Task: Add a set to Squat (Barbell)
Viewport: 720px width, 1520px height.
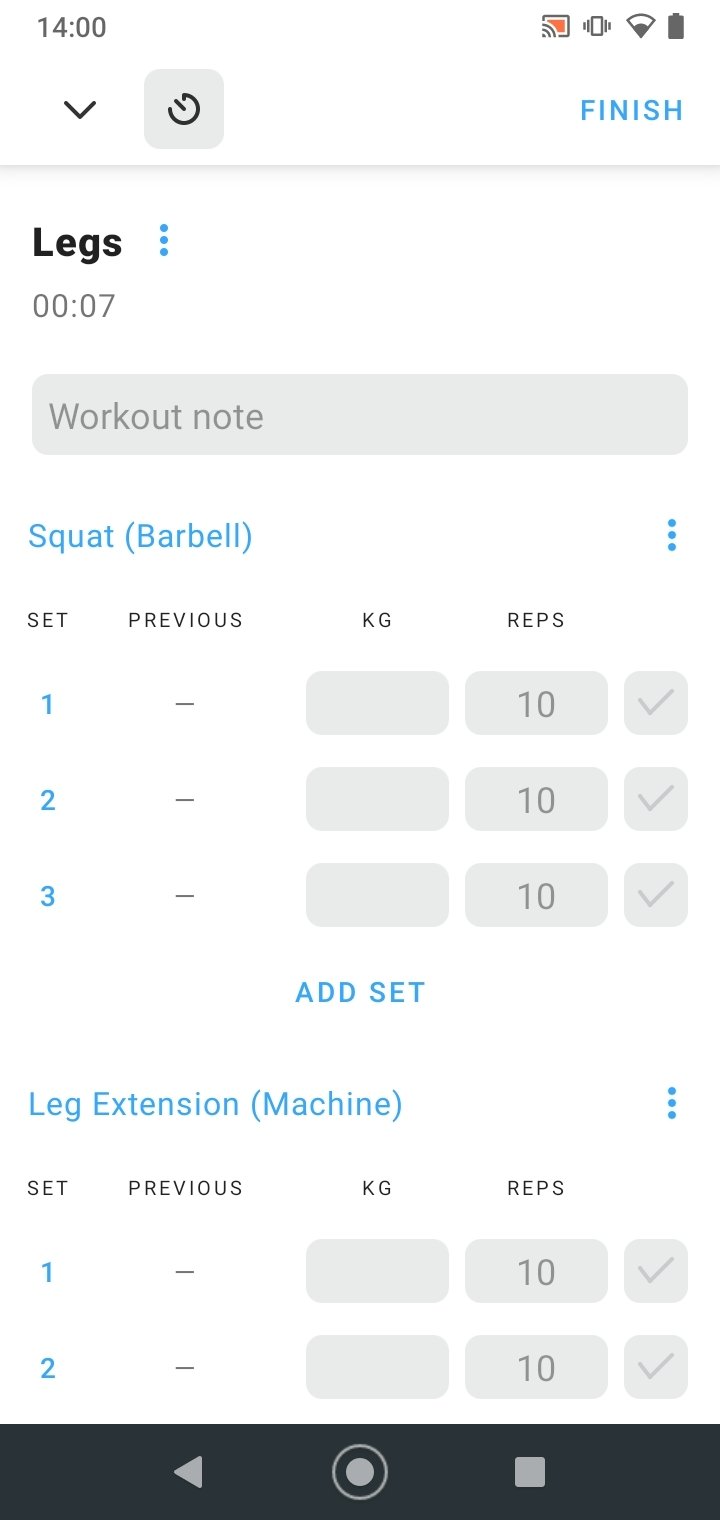Action: 360,992
